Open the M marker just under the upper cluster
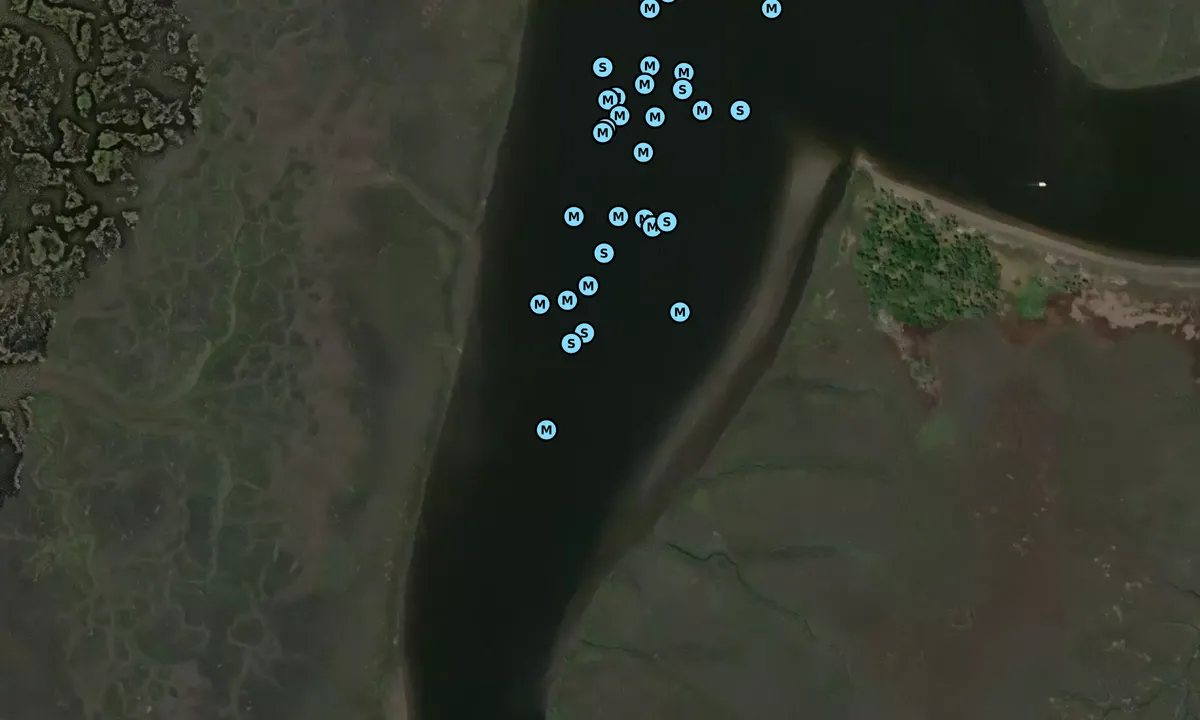The image size is (1200, 720). point(643,152)
